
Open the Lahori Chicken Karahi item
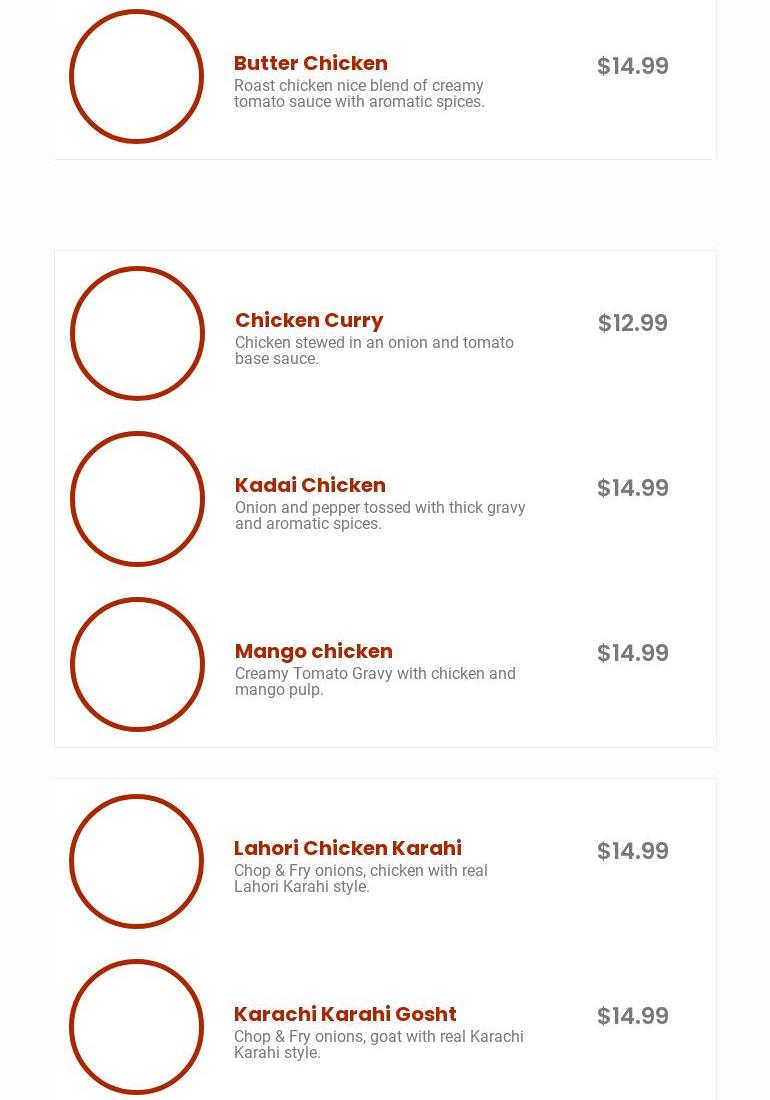pyautogui.click(x=347, y=848)
